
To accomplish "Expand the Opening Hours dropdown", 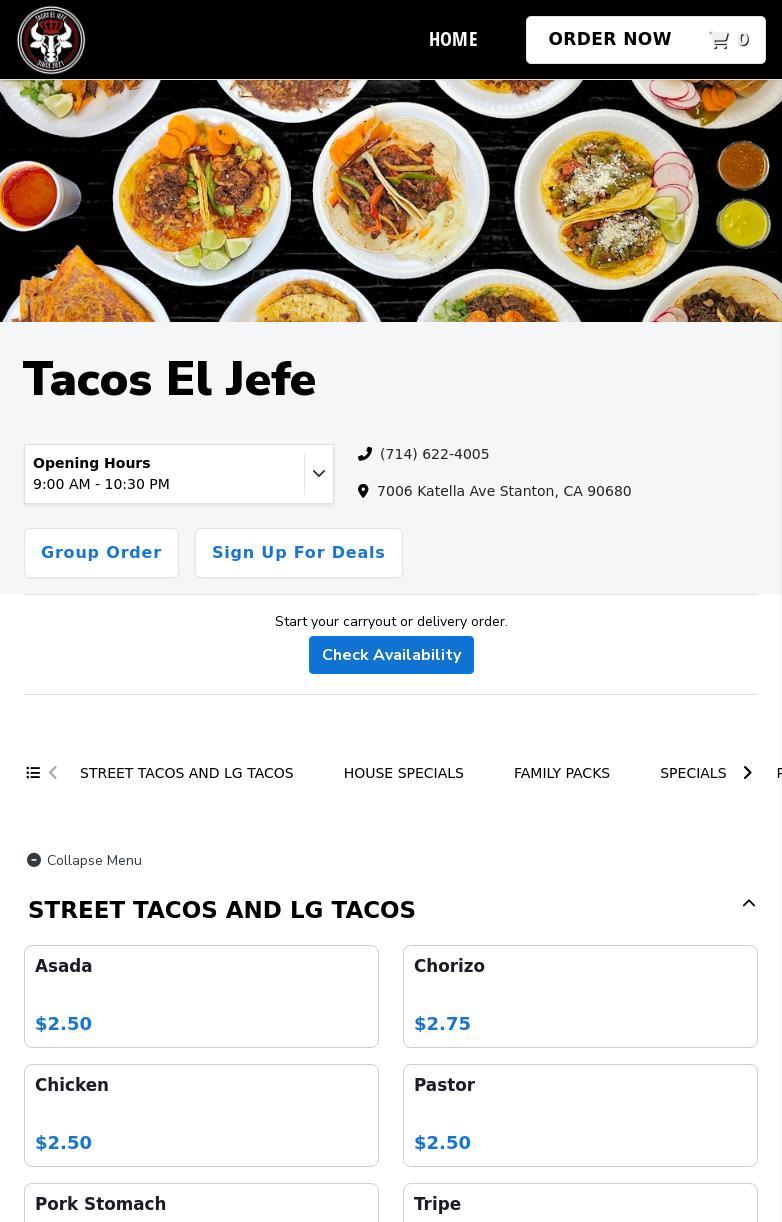I will click(x=318, y=474).
